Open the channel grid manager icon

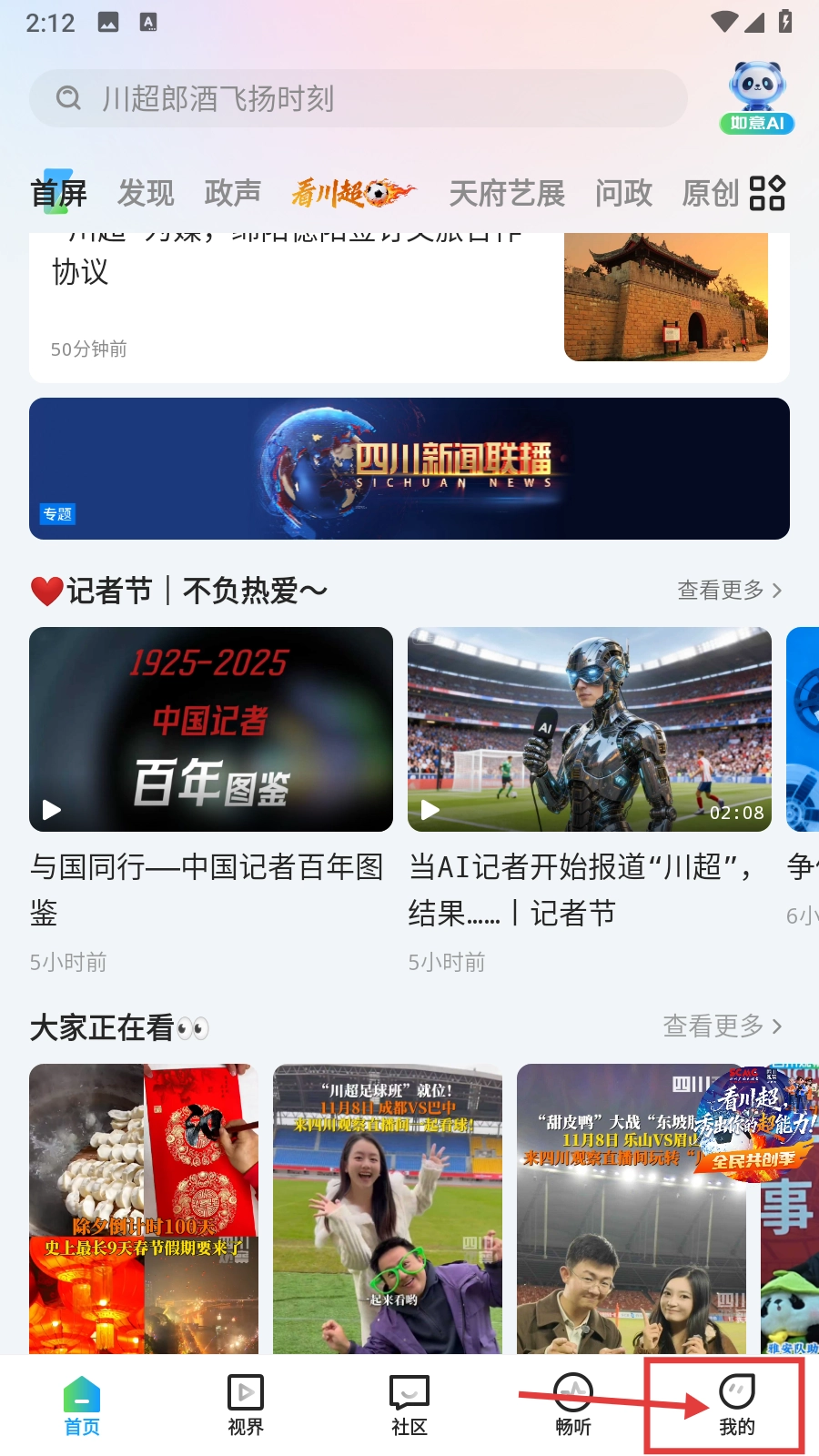(767, 193)
